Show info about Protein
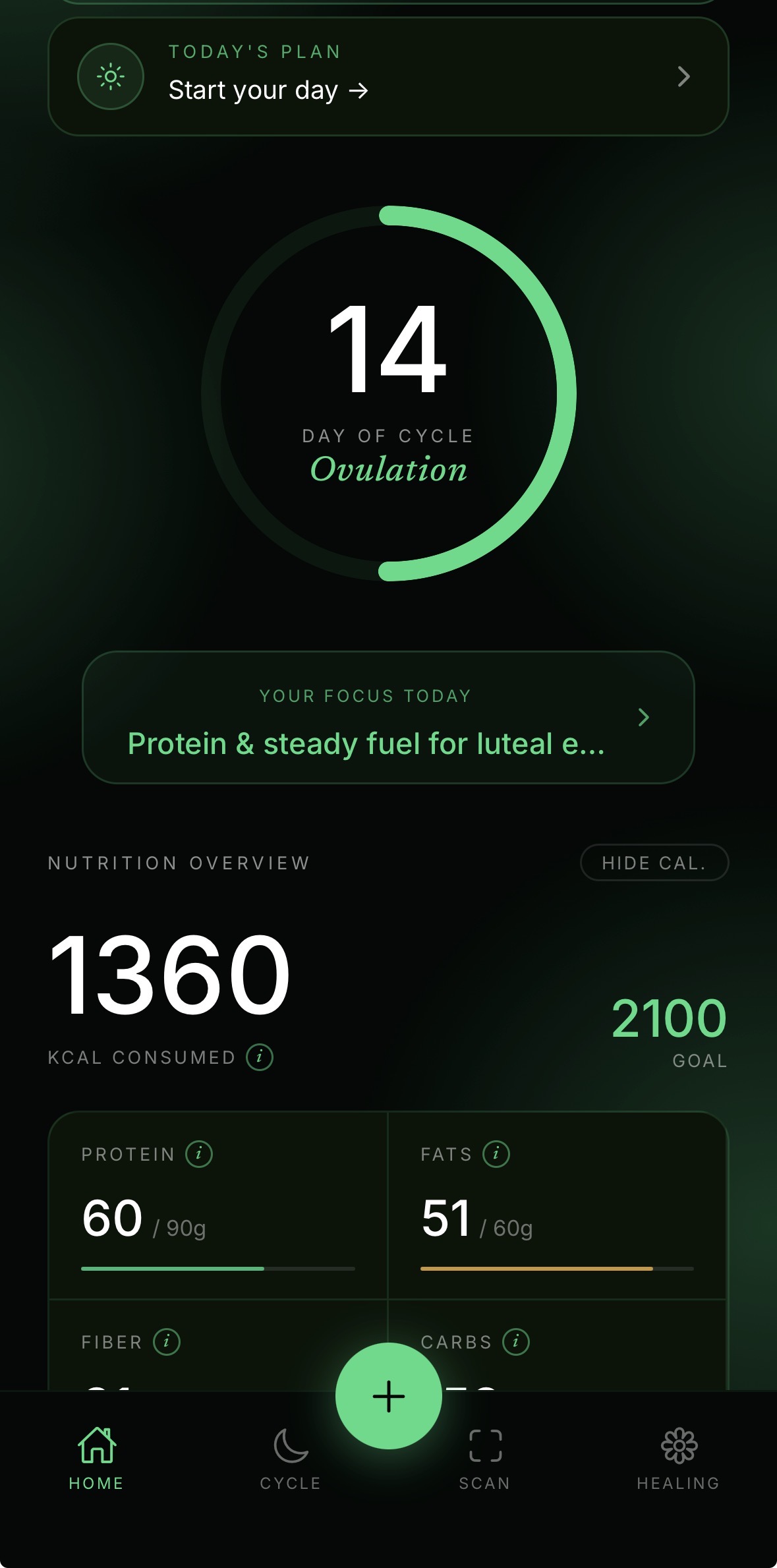 tap(199, 1154)
